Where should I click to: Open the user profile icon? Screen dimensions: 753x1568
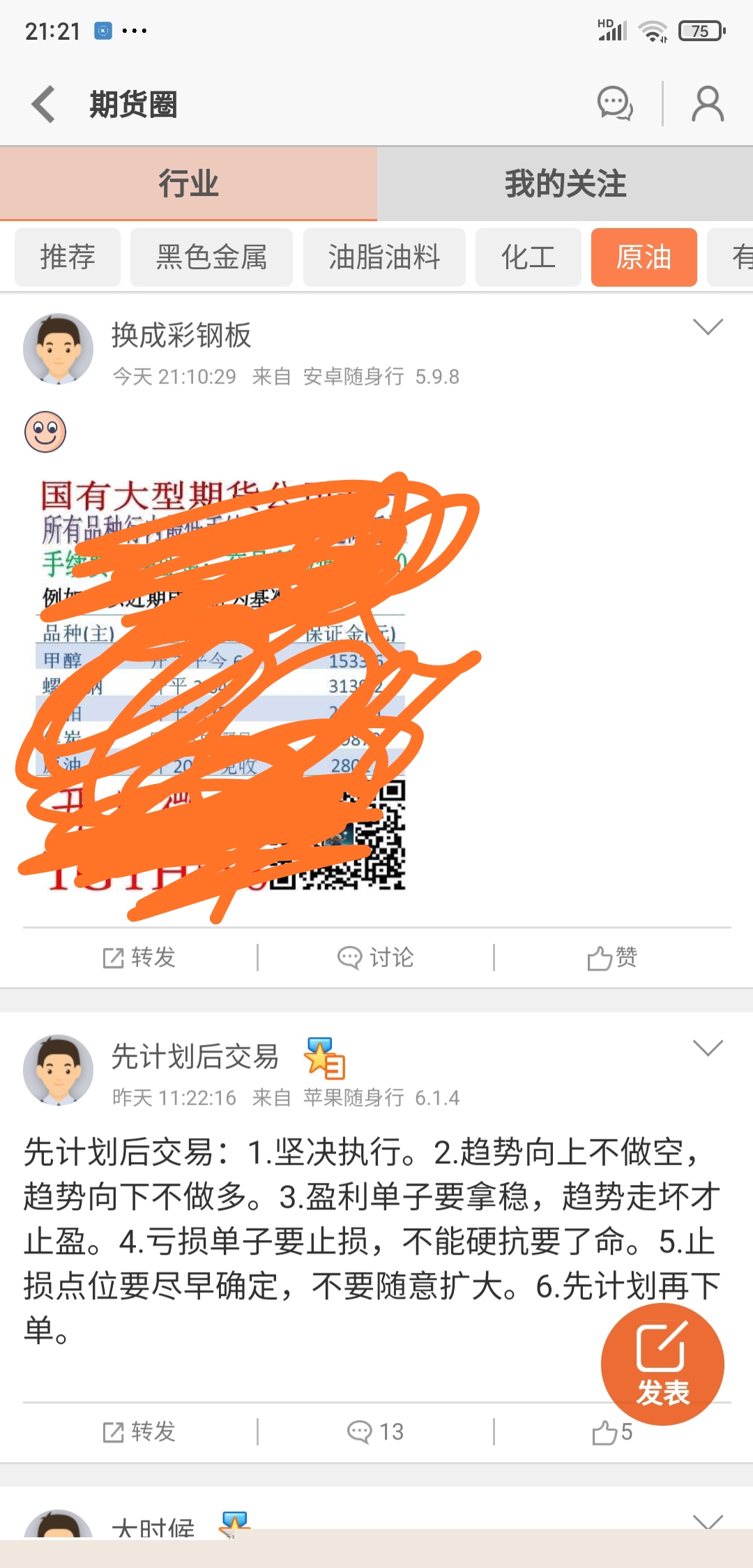tap(707, 105)
